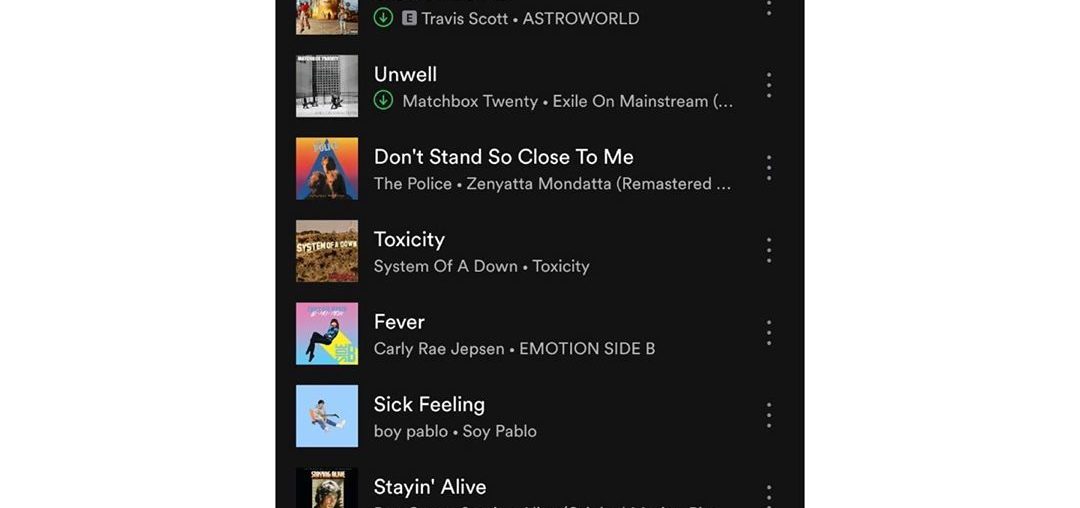Play the song Stayin' Alive
The image size is (1080, 508).
point(430,487)
